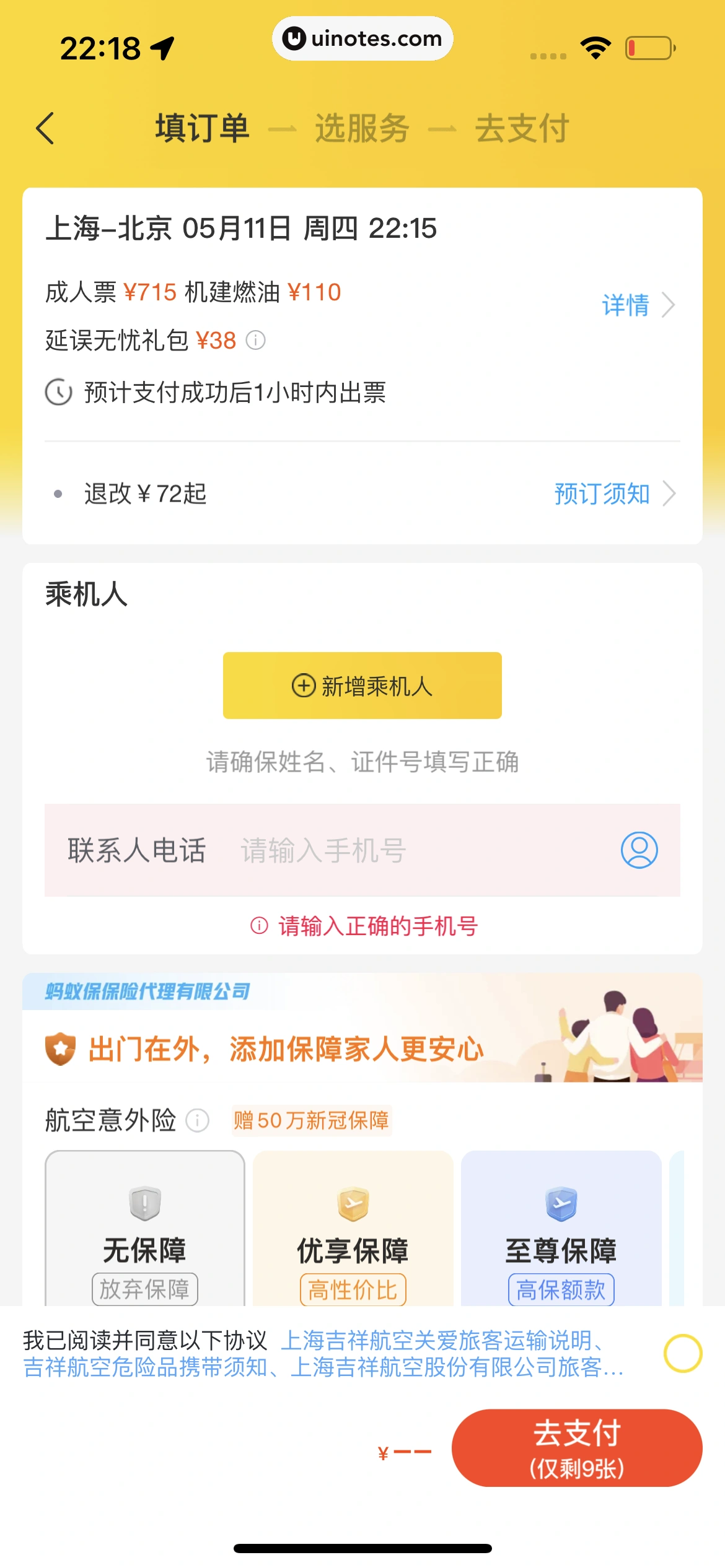This screenshot has width=725, height=1568.
Task: Tap info icon next to 延误无忧礼包
Action: point(255,341)
